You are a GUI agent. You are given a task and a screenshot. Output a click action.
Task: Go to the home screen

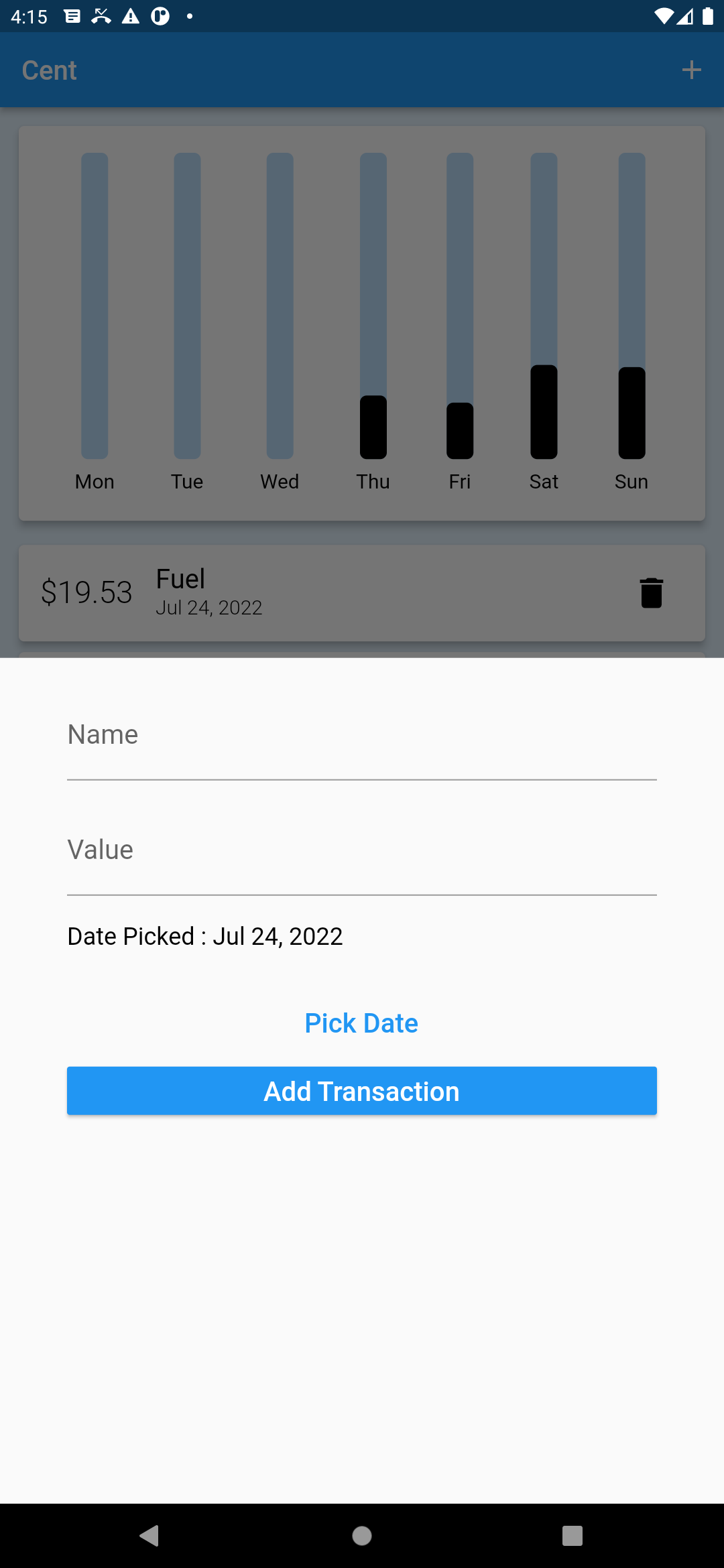[362, 1535]
